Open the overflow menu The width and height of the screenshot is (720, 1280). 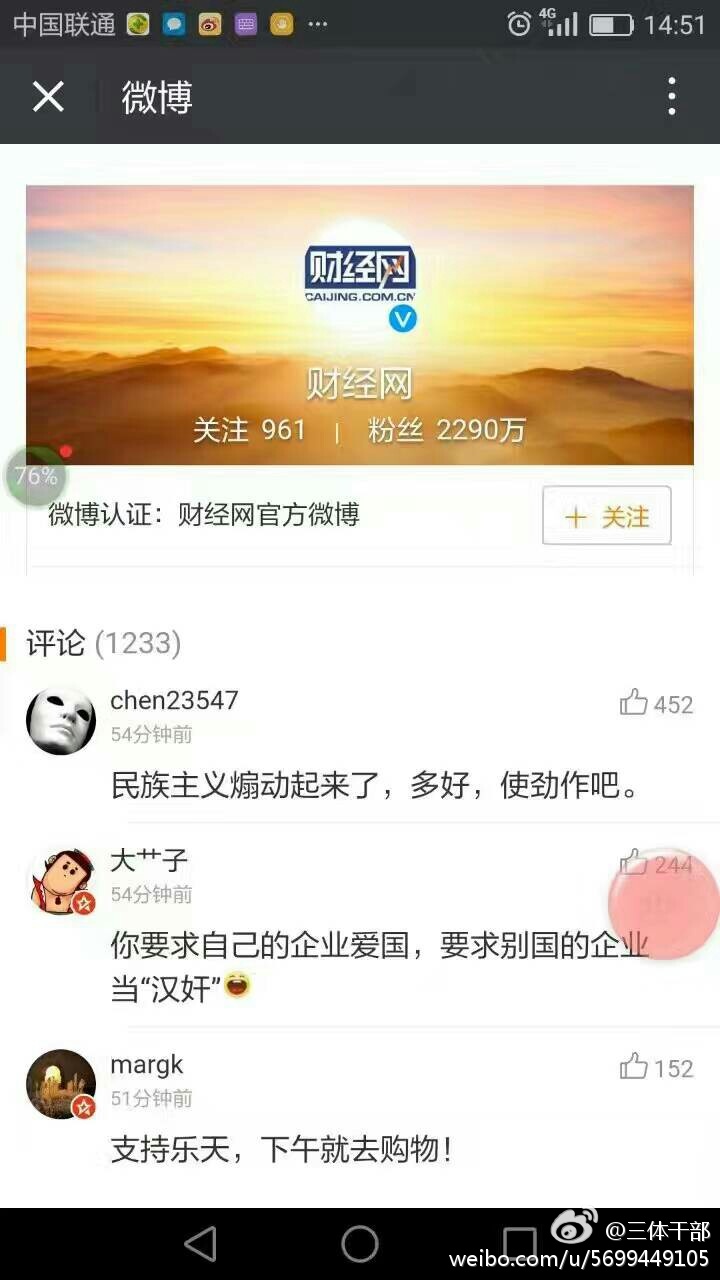click(x=671, y=97)
